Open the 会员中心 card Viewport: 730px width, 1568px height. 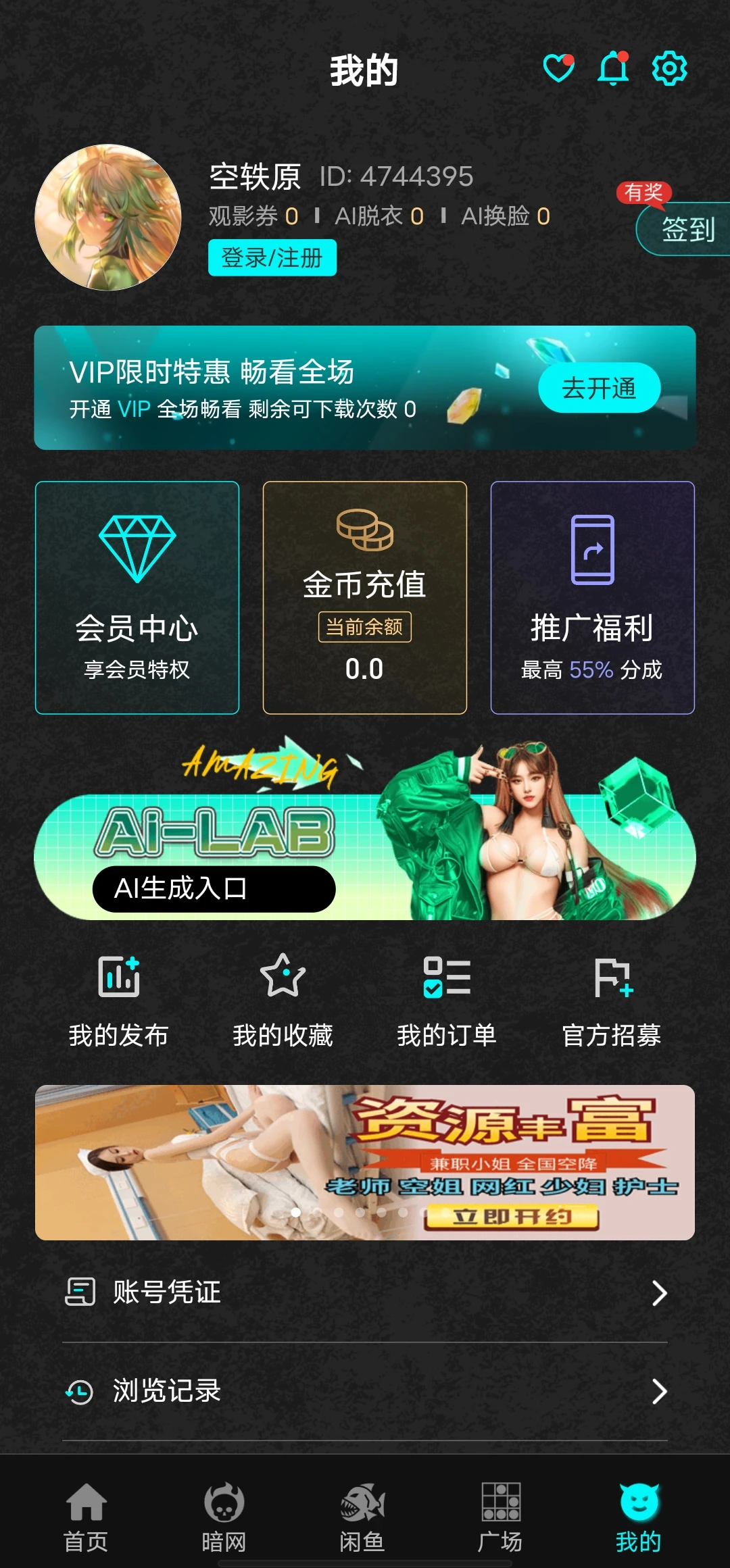[x=137, y=597]
